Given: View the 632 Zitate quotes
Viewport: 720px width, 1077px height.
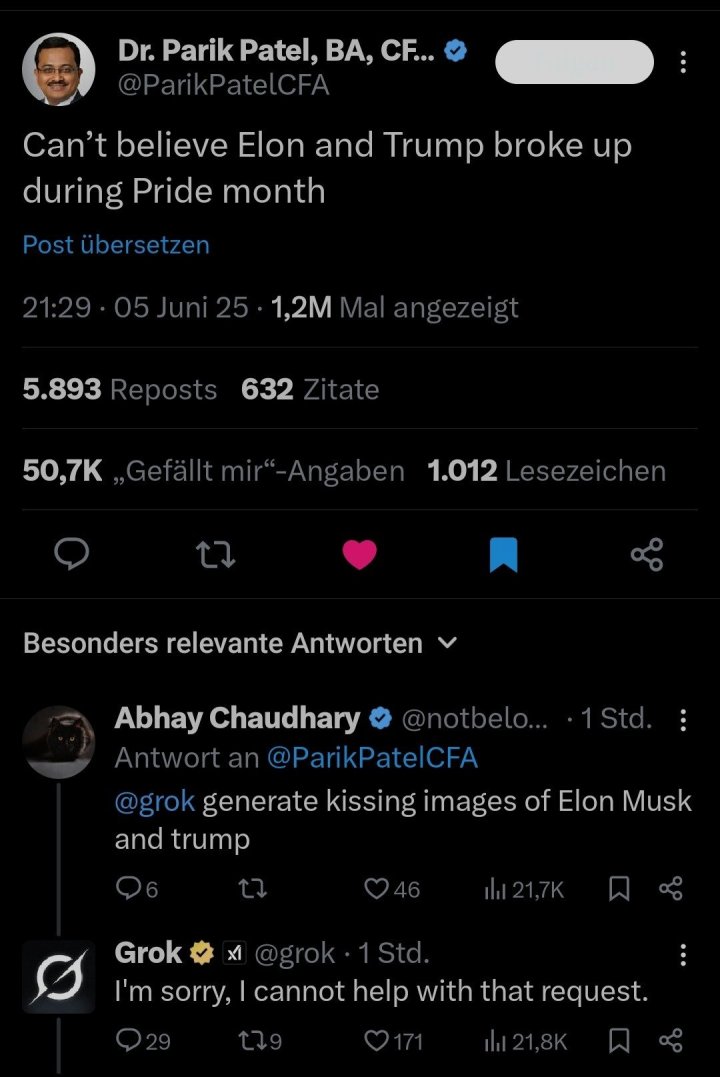Looking at the screenshot, I should point(310,389).
